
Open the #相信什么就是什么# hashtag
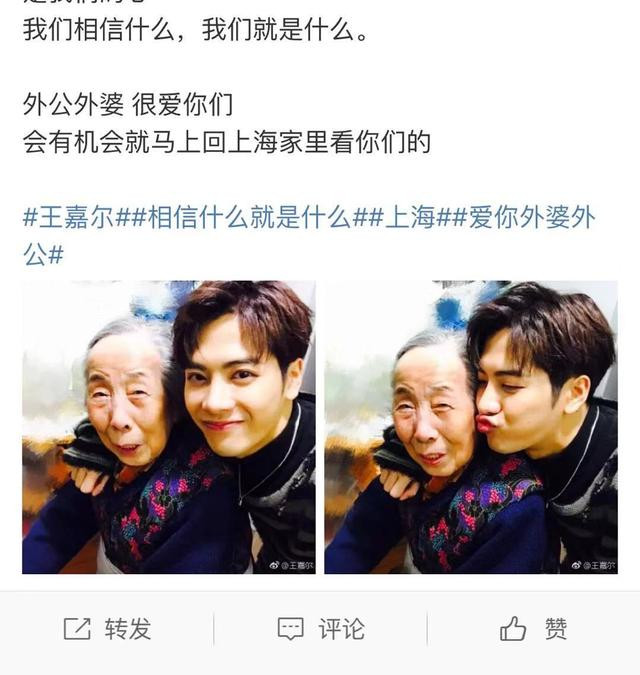click(x=248, y=217)
